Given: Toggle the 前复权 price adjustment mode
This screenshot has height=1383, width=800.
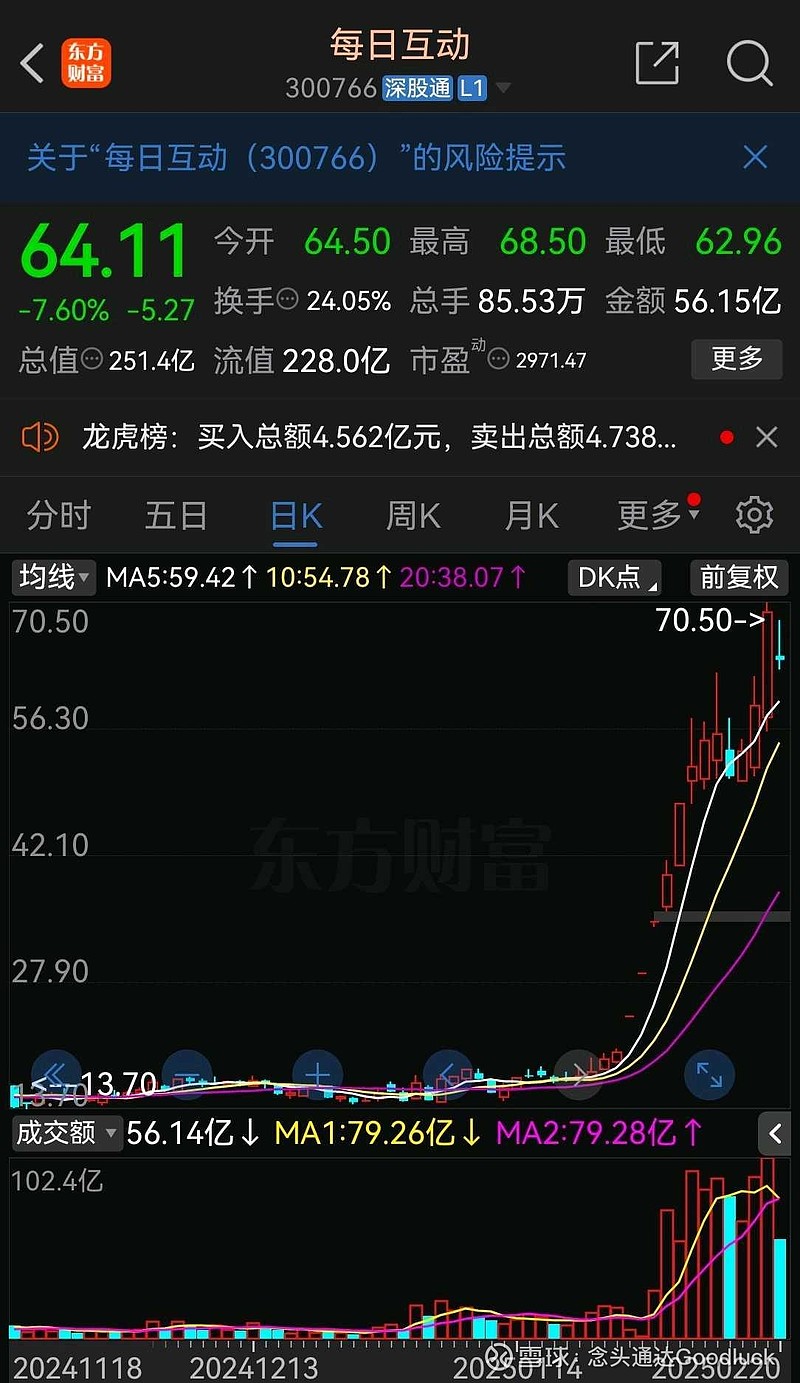Looking at the screenshot, I should (x=739, y=578).
